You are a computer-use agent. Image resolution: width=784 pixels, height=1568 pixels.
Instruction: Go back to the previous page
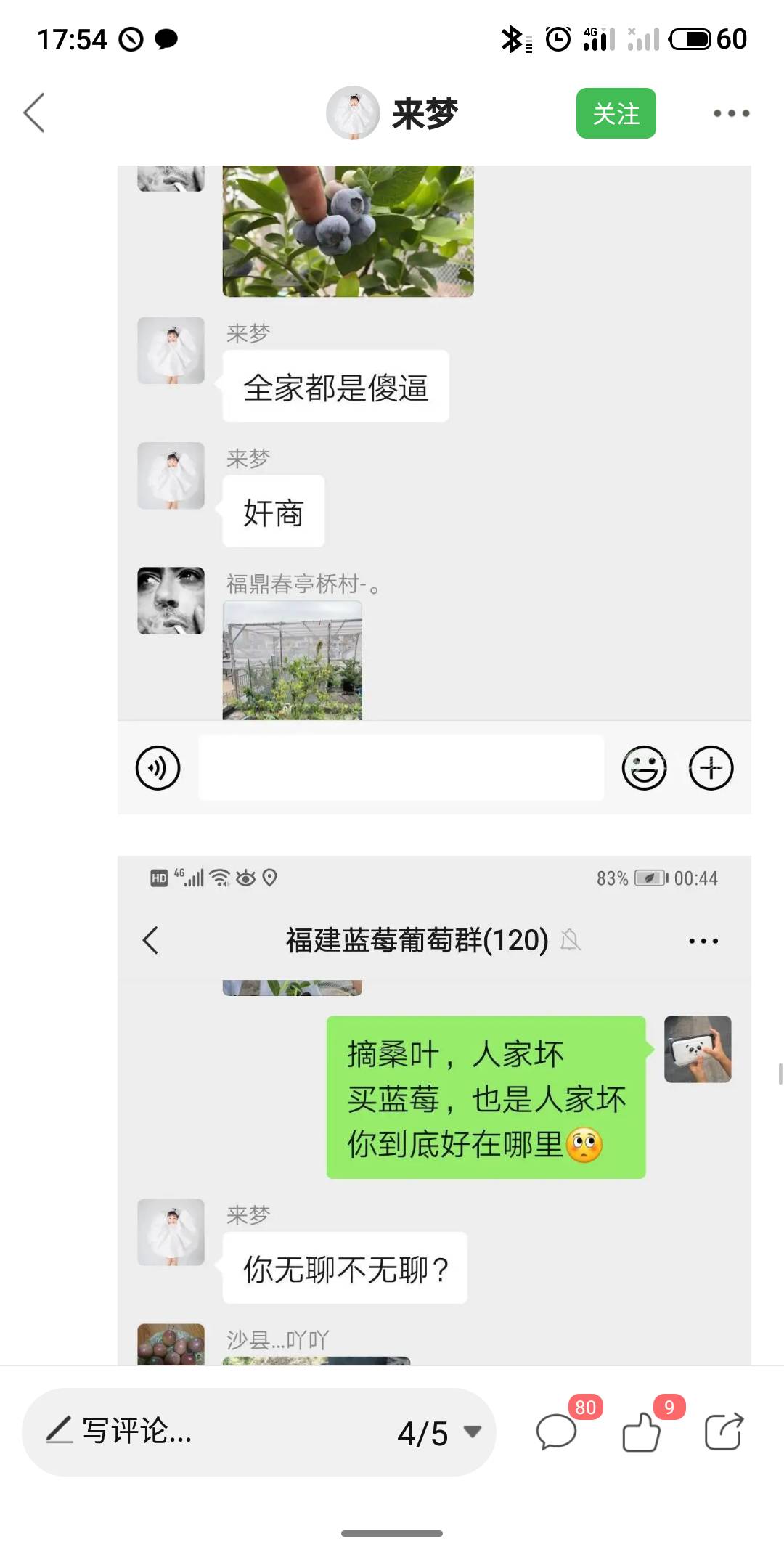coord(34,113)
